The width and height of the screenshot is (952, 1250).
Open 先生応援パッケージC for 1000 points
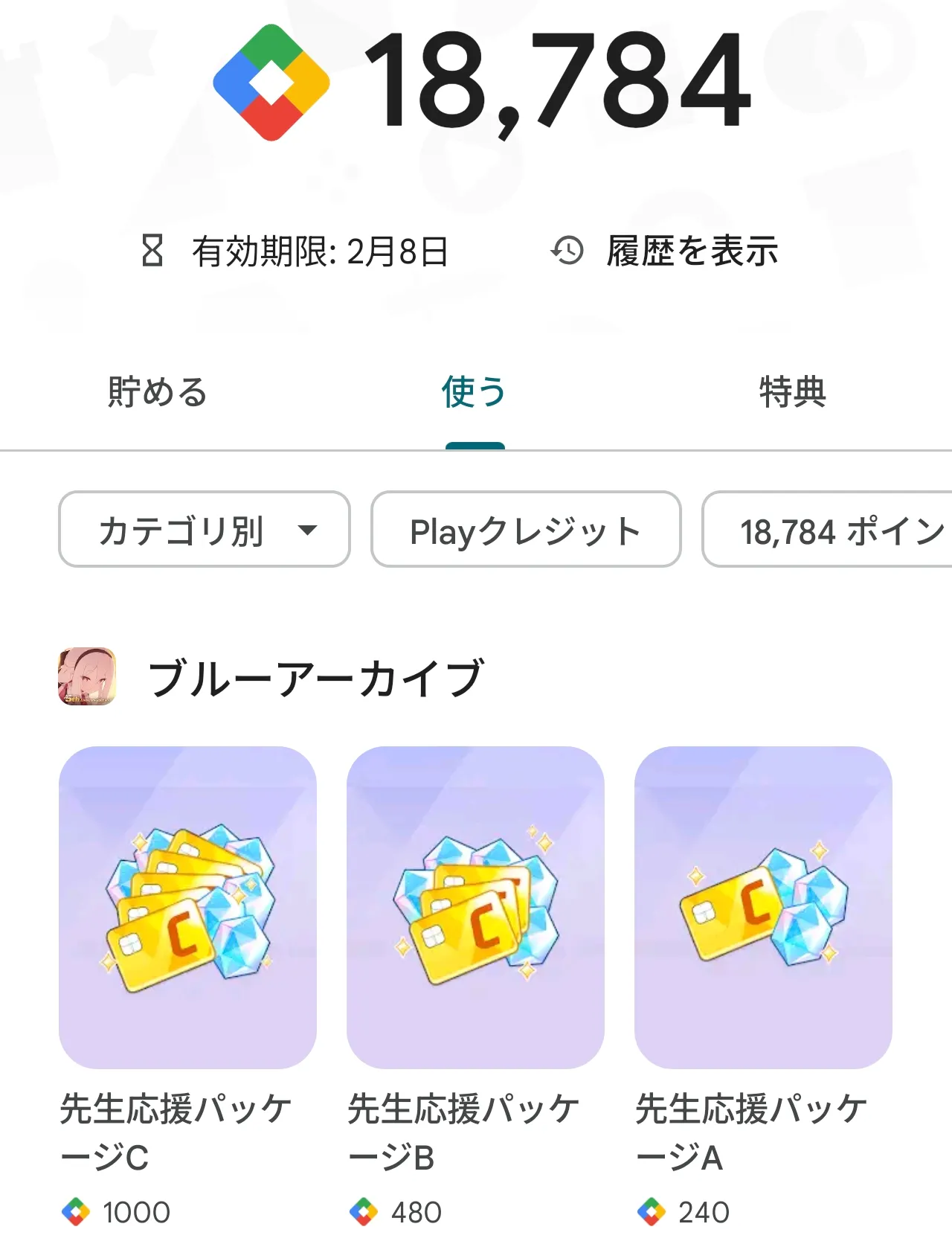tap(187, 908)
